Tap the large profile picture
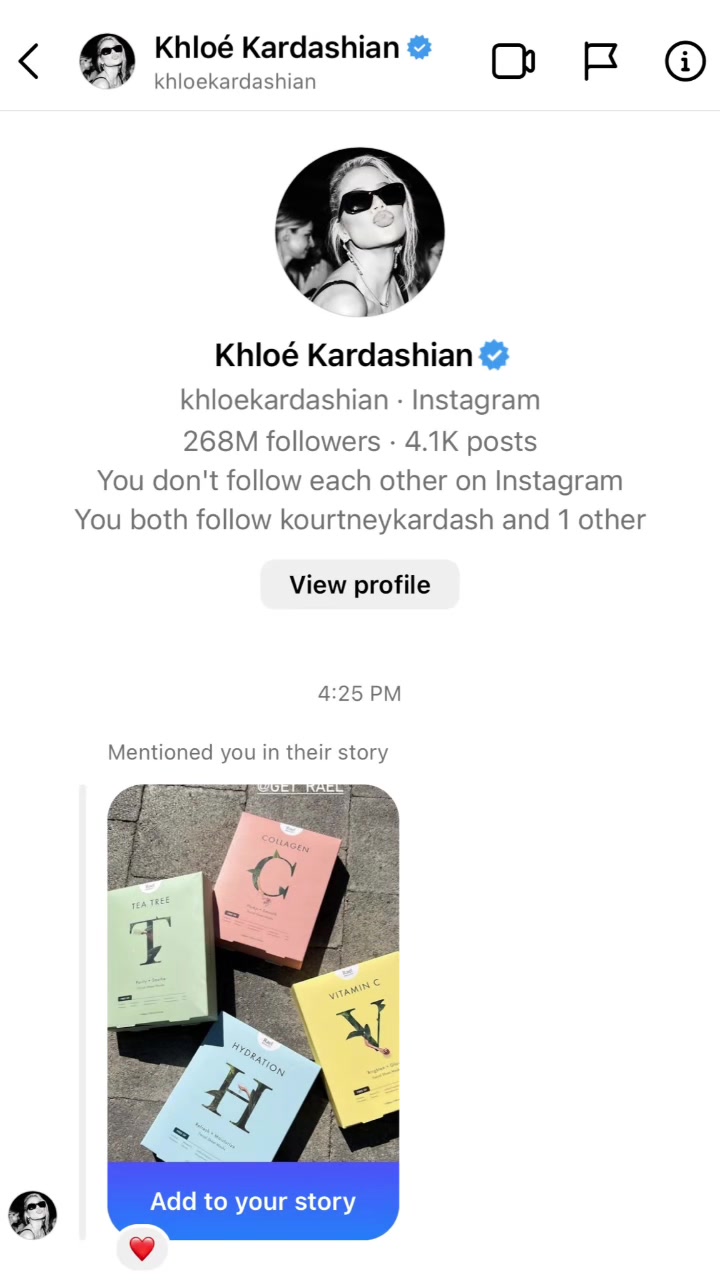The width and height of the screenshot is (720, 1280). (360, 233)
